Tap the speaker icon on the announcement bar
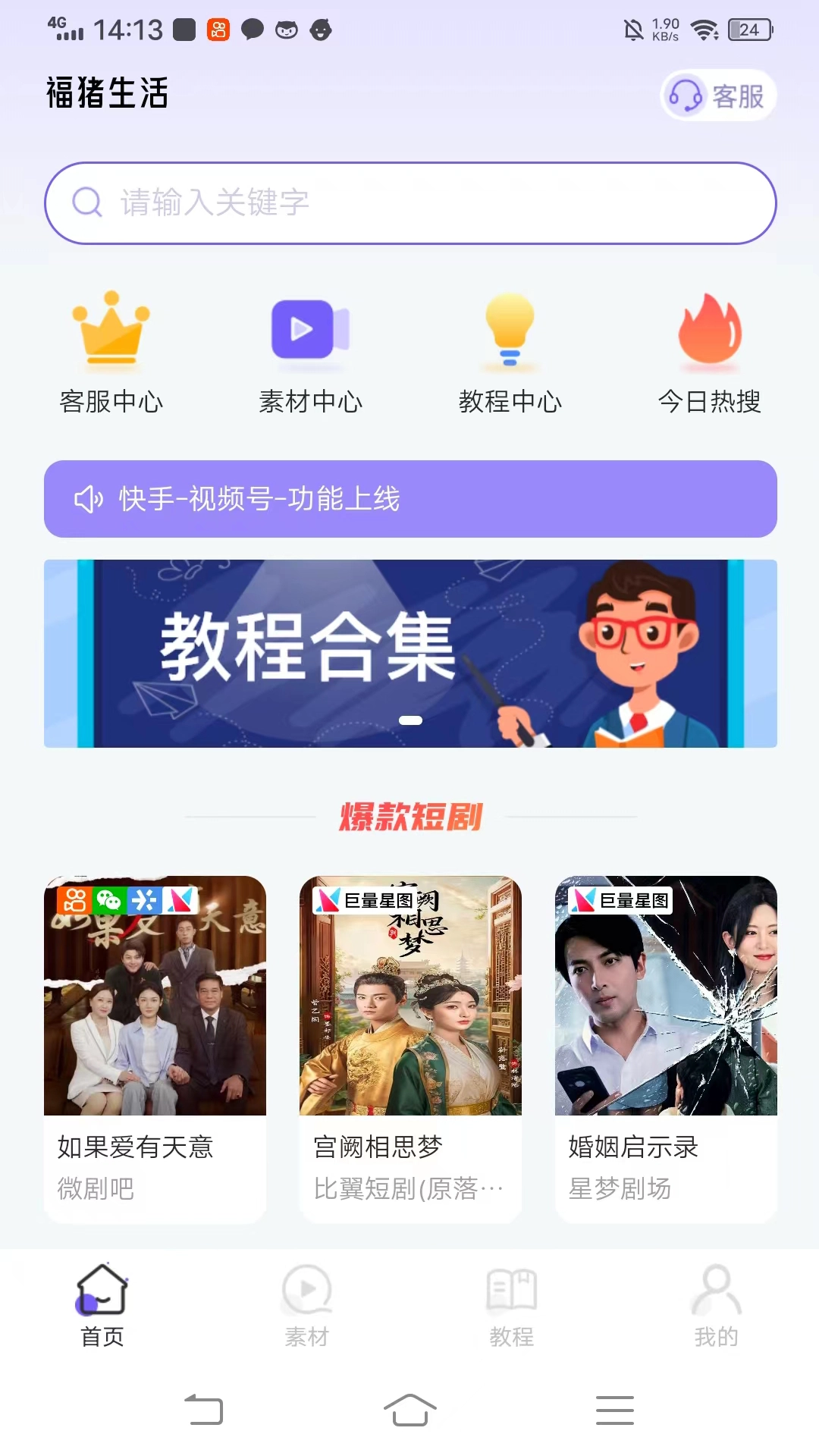Screen dimensions: 819x1456 click(90, 499)
